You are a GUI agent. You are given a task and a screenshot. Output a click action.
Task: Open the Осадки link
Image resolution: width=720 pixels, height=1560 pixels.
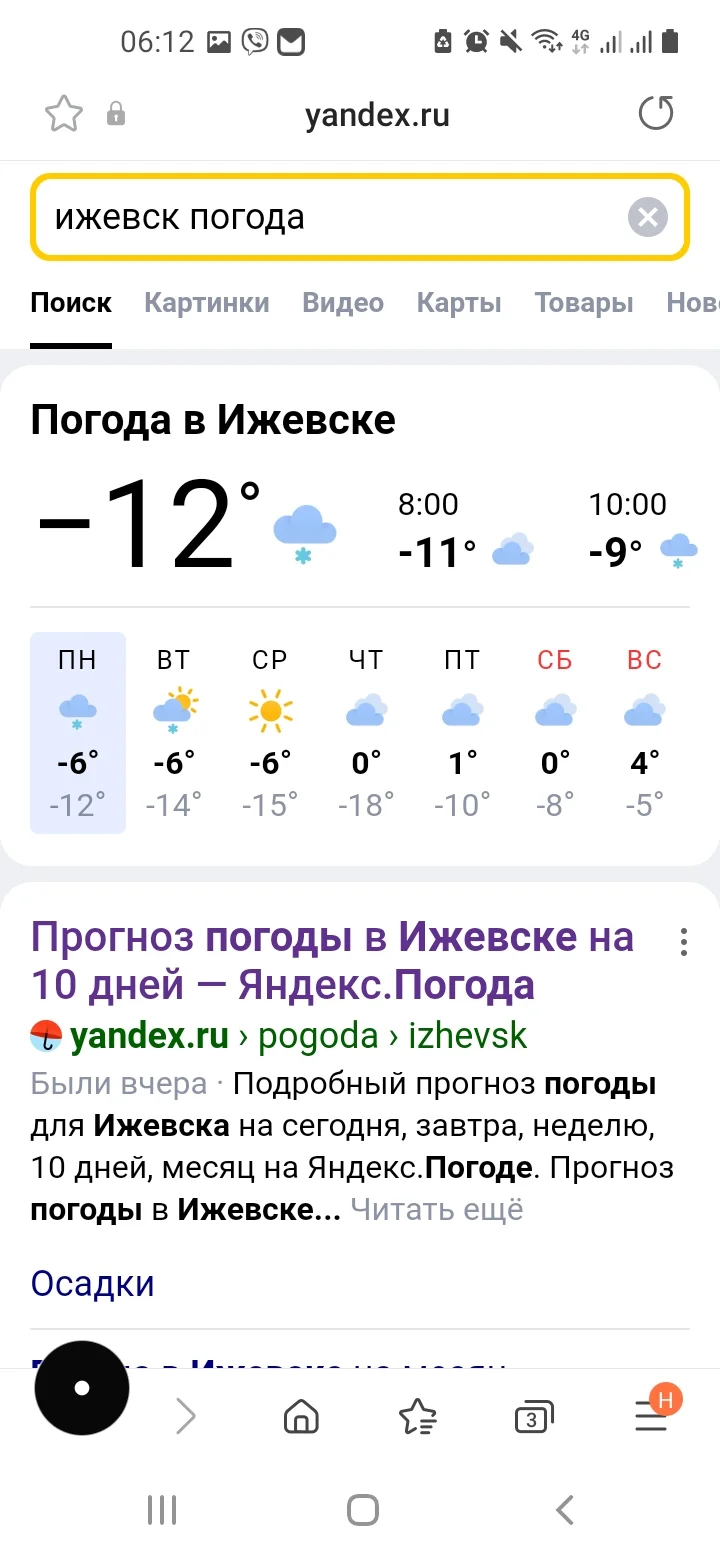point(92,1283)
